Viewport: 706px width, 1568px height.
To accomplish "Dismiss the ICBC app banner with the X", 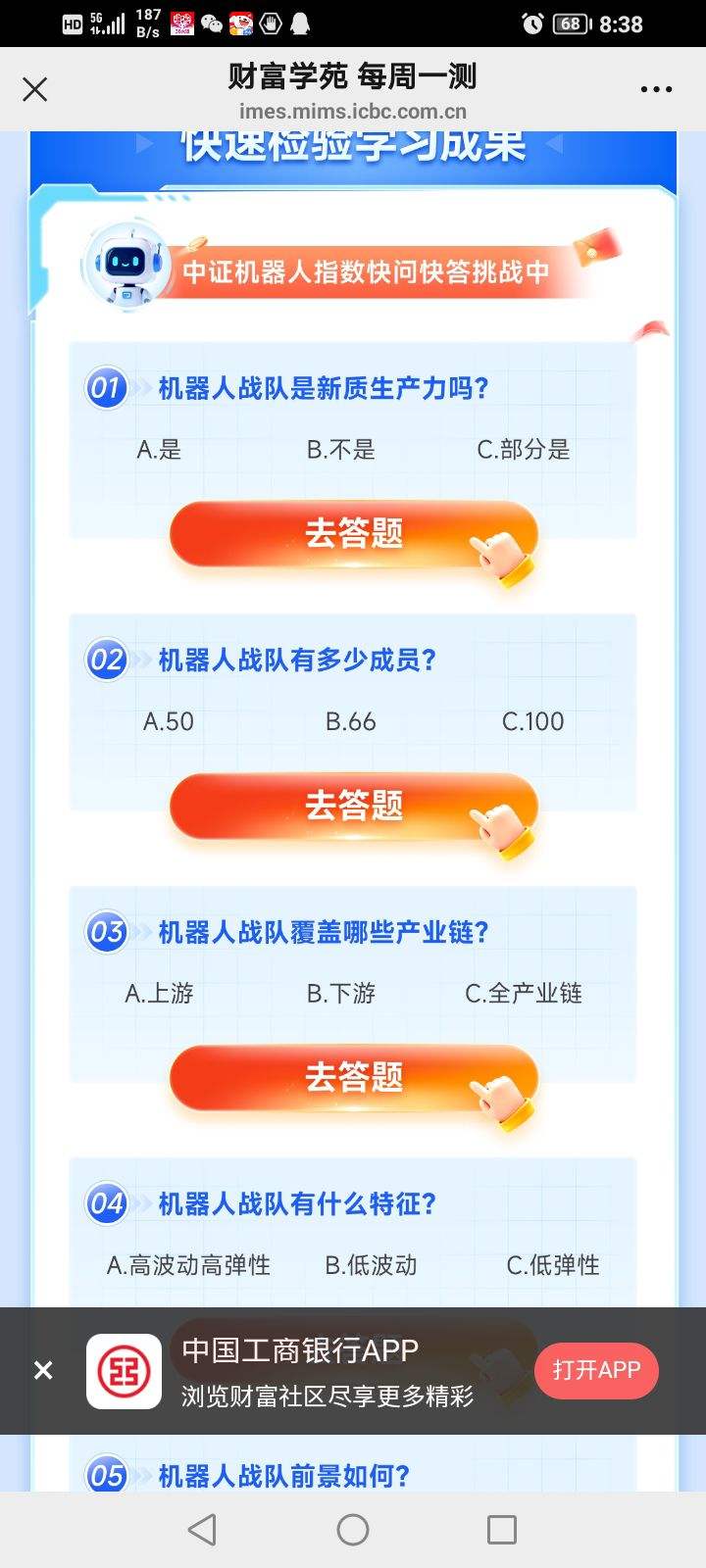I will [43, 1370].
